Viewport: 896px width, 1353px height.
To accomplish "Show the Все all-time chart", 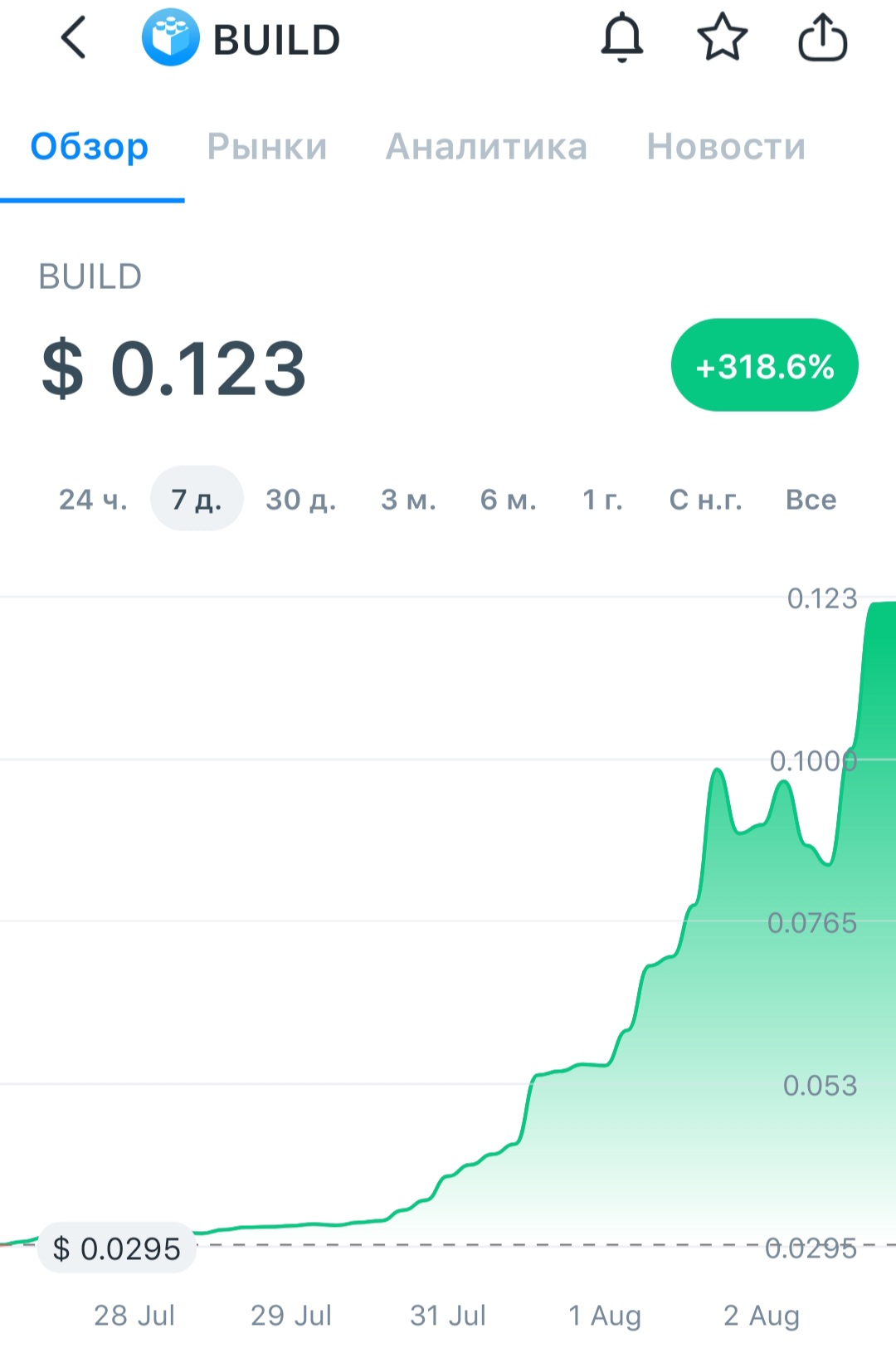I will click(x=811, y=500).
